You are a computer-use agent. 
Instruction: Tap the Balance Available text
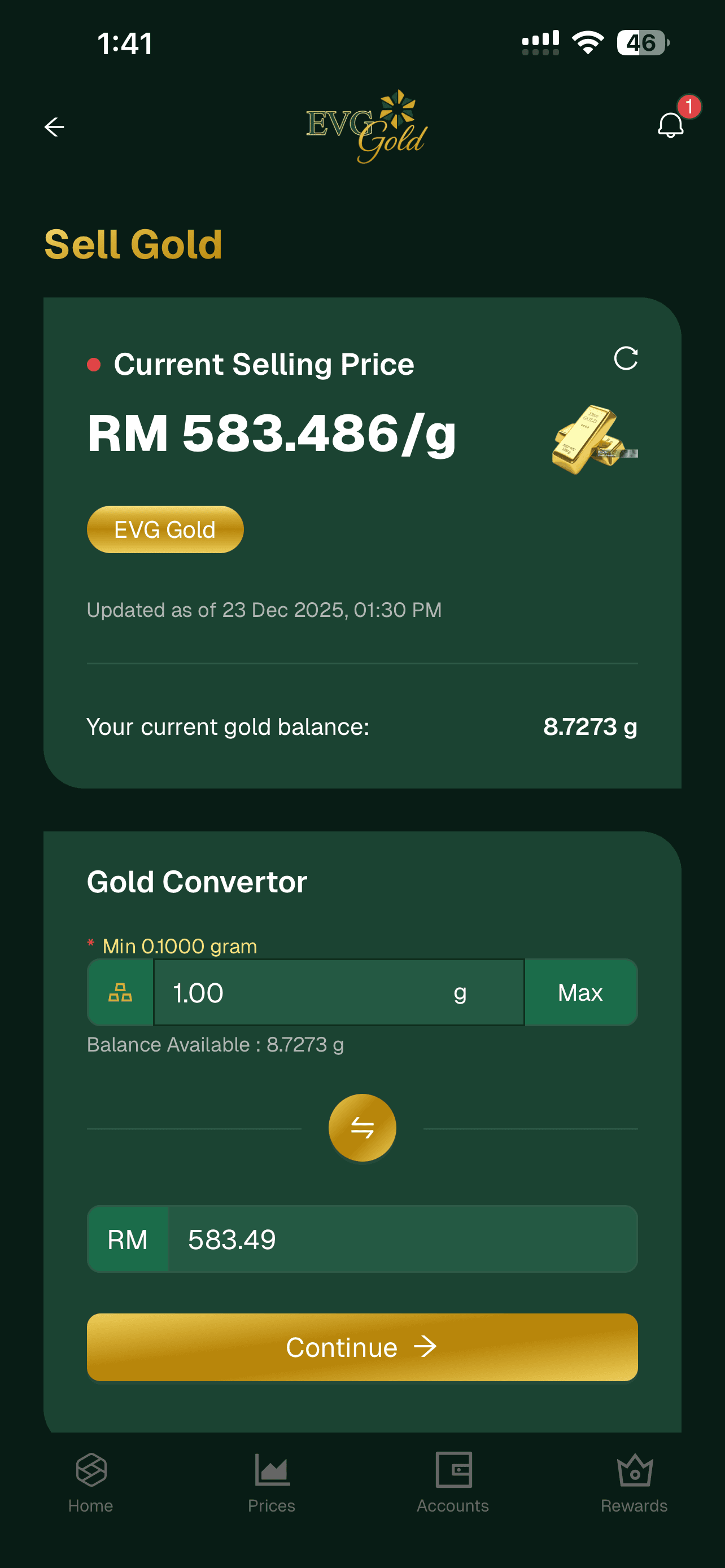(x=215, y=1044)
